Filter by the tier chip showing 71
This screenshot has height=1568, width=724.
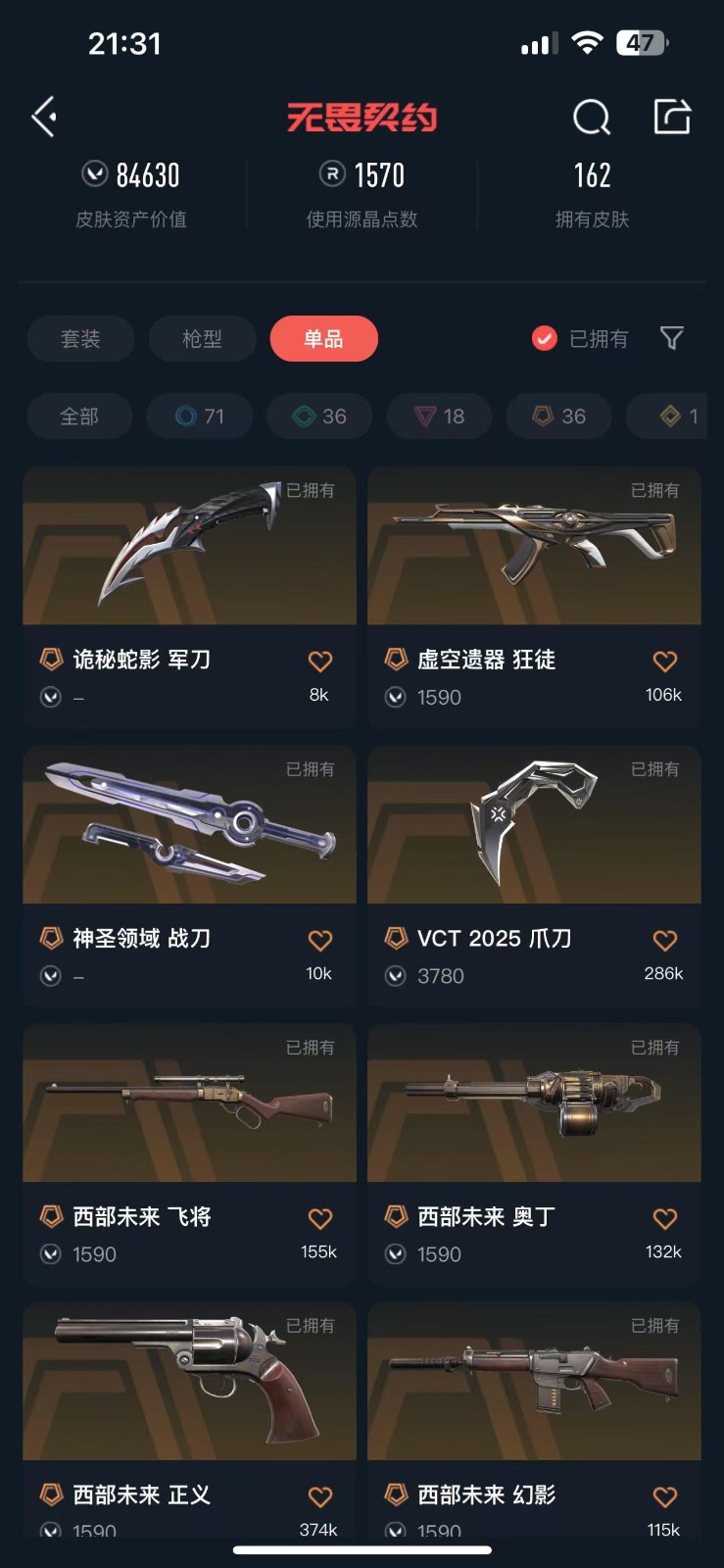(x=200, y=416)
